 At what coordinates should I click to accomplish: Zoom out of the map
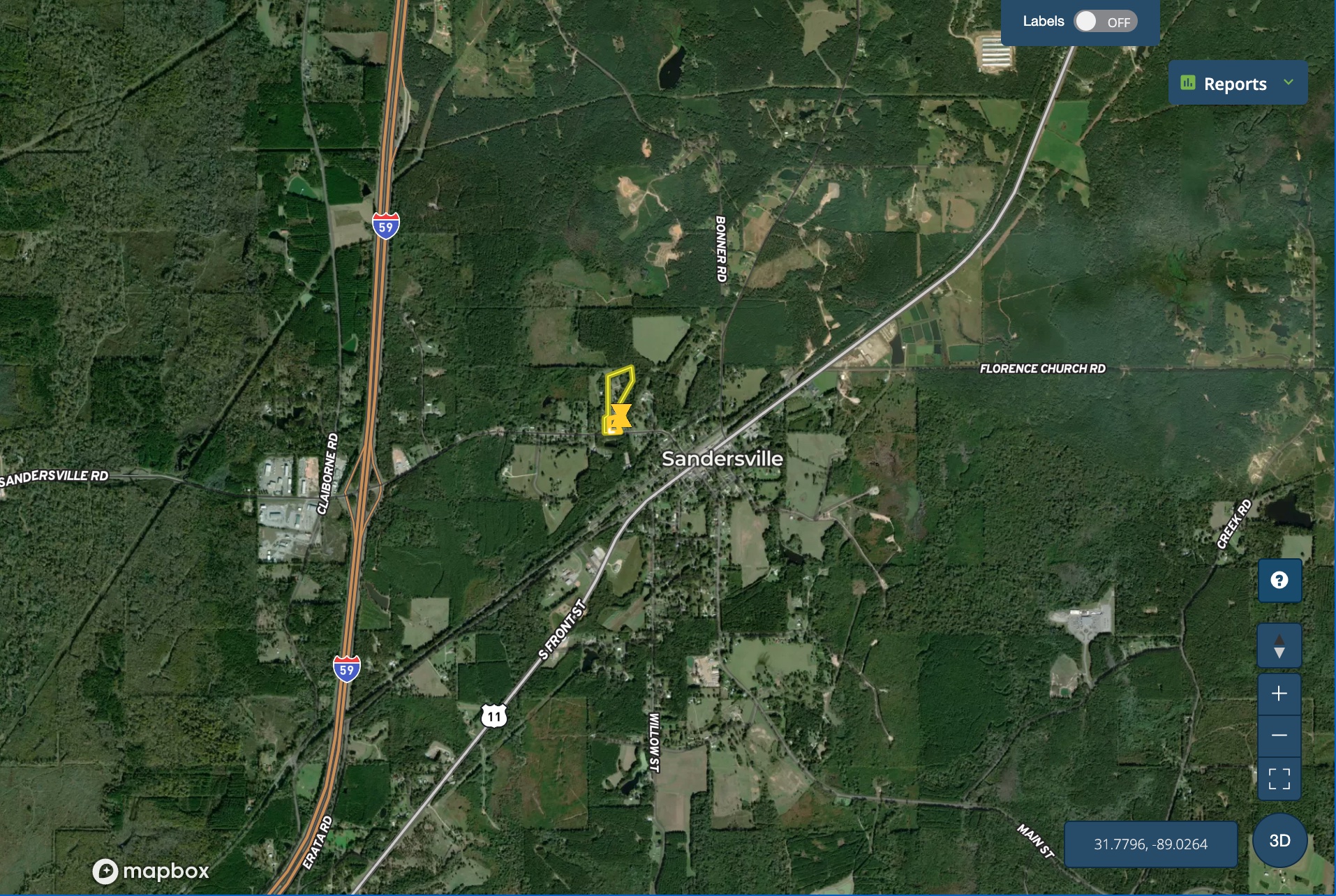click(1279, 736)
